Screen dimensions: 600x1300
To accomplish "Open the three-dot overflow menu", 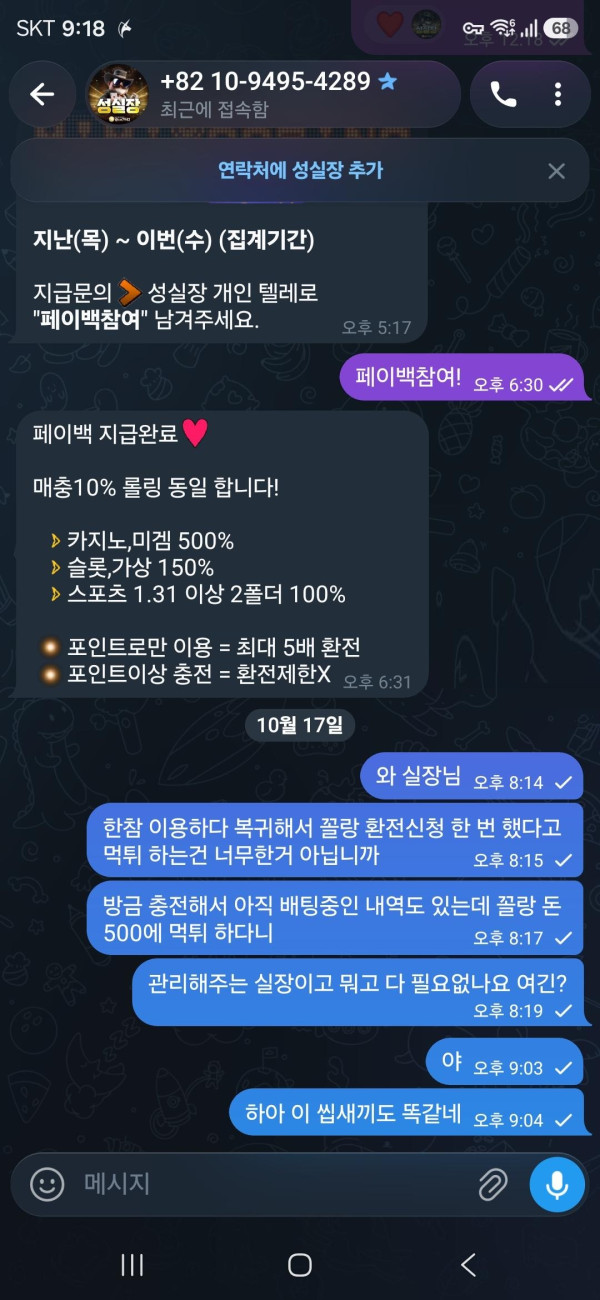I will click(x=558, y=95).
